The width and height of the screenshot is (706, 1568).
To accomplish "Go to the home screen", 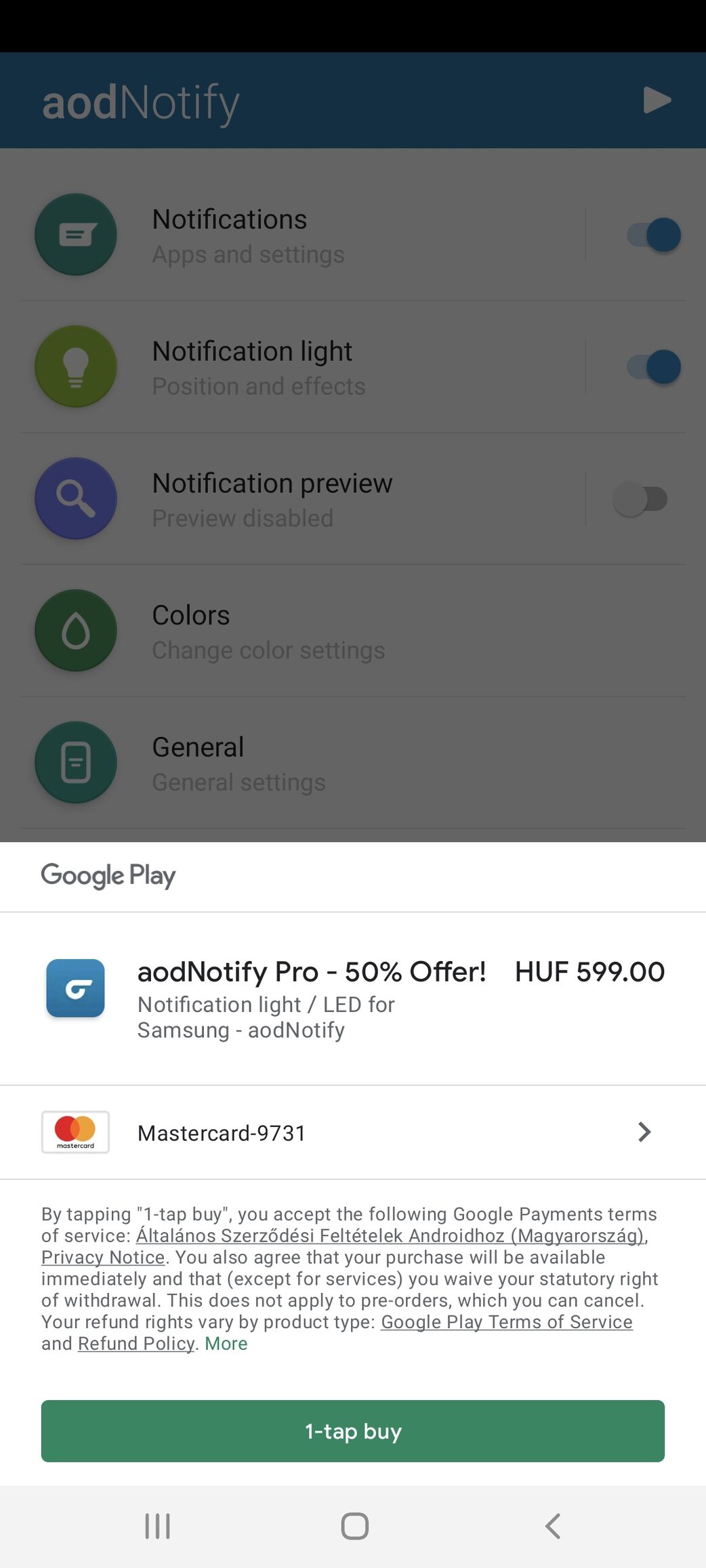I will tap(354, 1526).
